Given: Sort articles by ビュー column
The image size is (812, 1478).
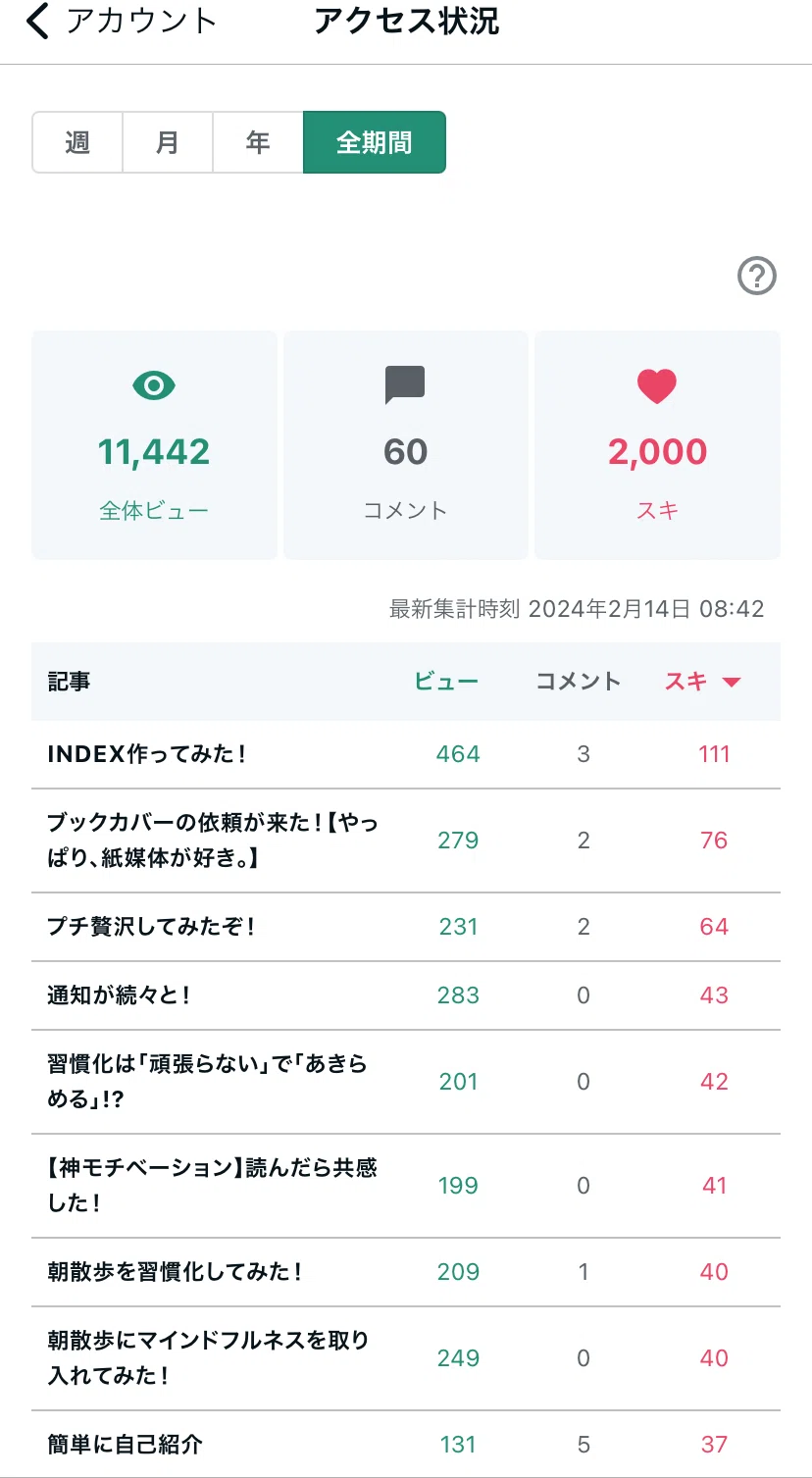Looking at the screenshot, I should [446, 682].
